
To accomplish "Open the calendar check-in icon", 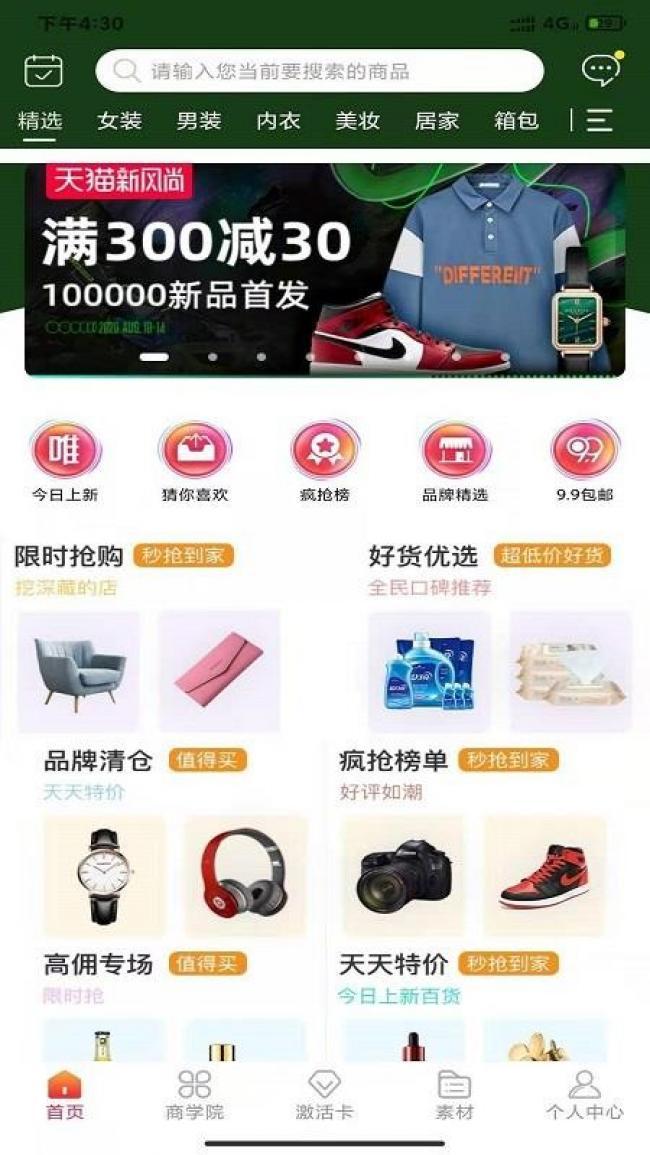I will (x=43, y=71).
